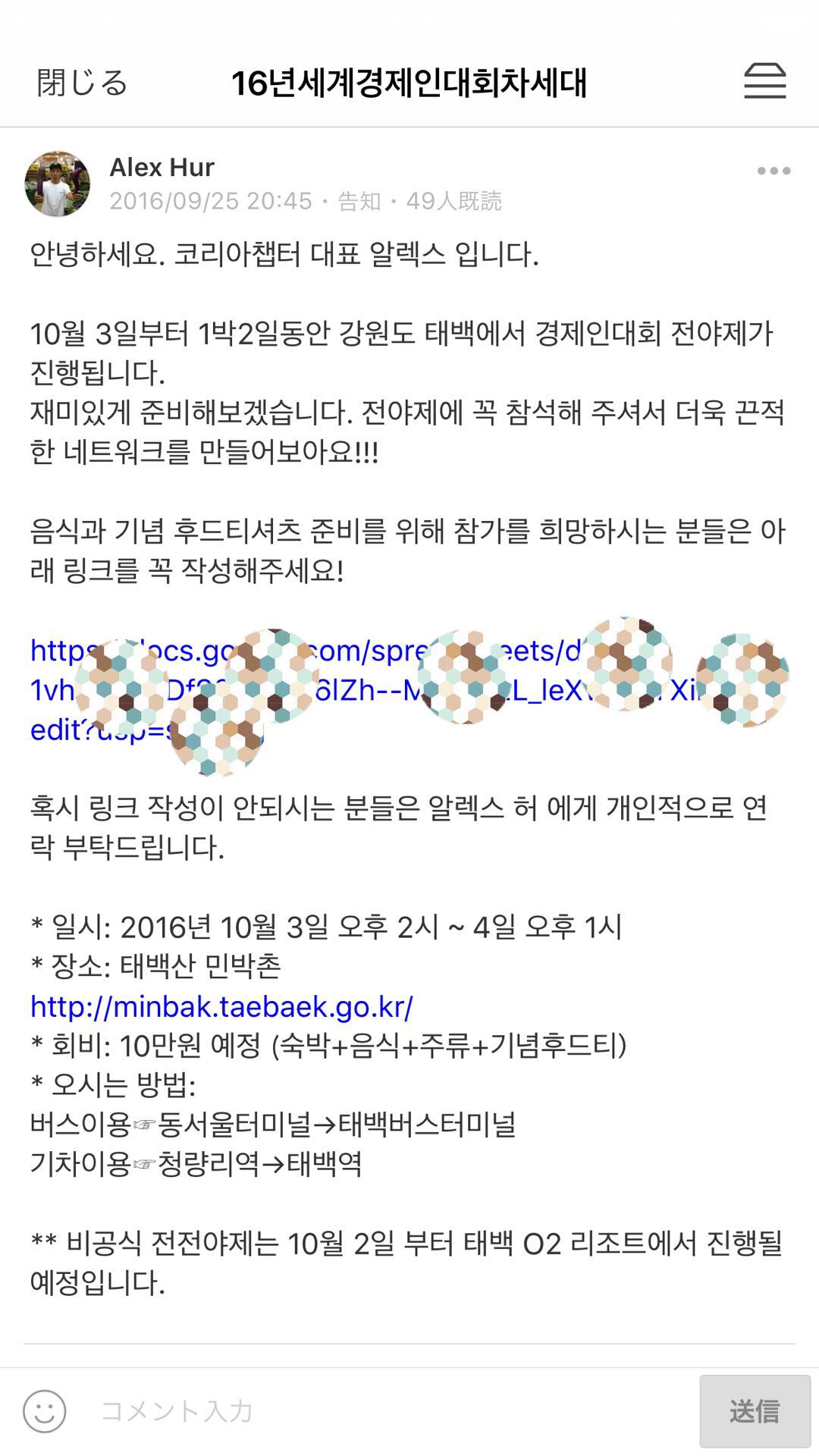
Task: Tap 閉じる to close this post
Action: (x=83, y=83)
